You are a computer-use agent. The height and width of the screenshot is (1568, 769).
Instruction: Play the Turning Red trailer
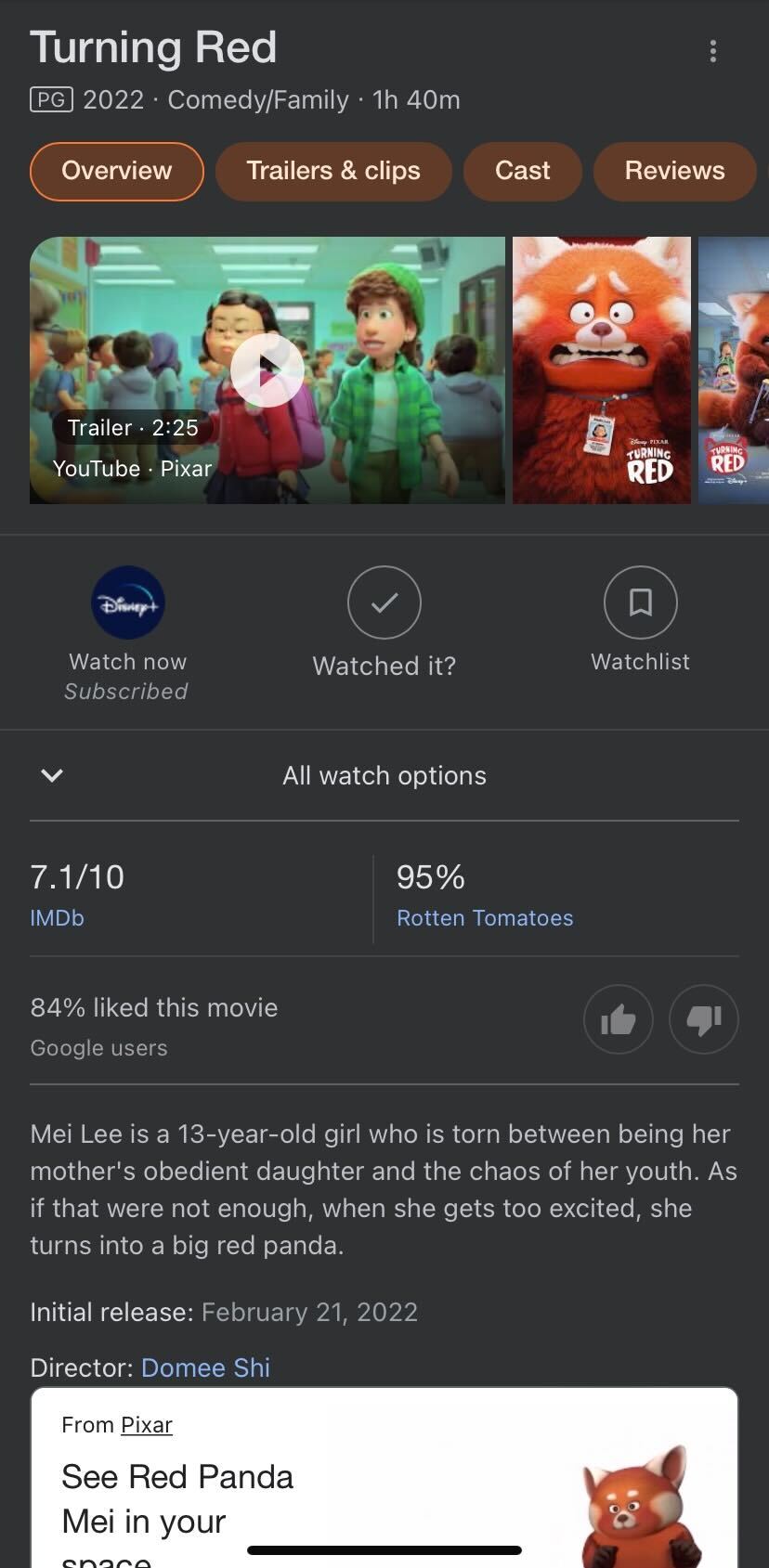tap(267, 370)
